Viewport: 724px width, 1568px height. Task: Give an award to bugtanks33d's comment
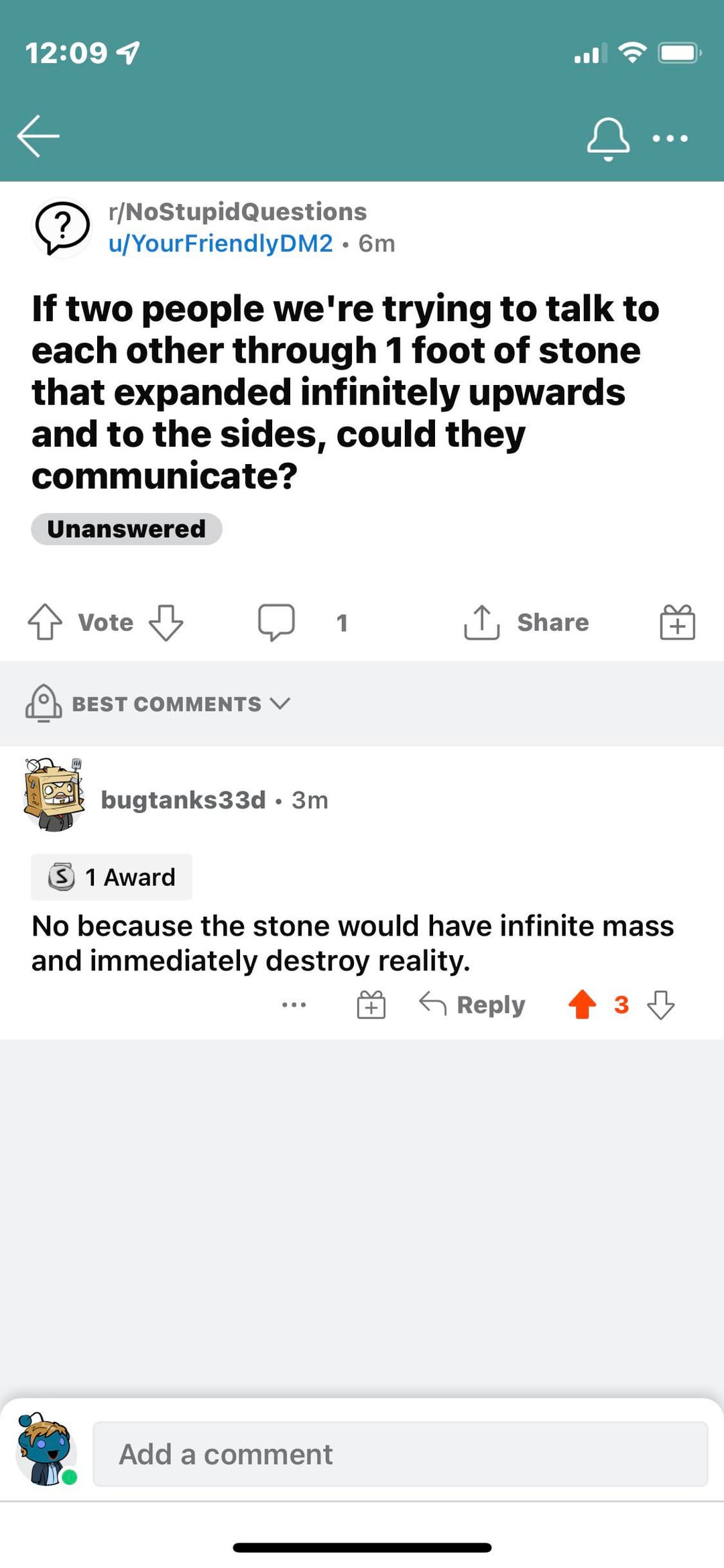pos(371,1005)
